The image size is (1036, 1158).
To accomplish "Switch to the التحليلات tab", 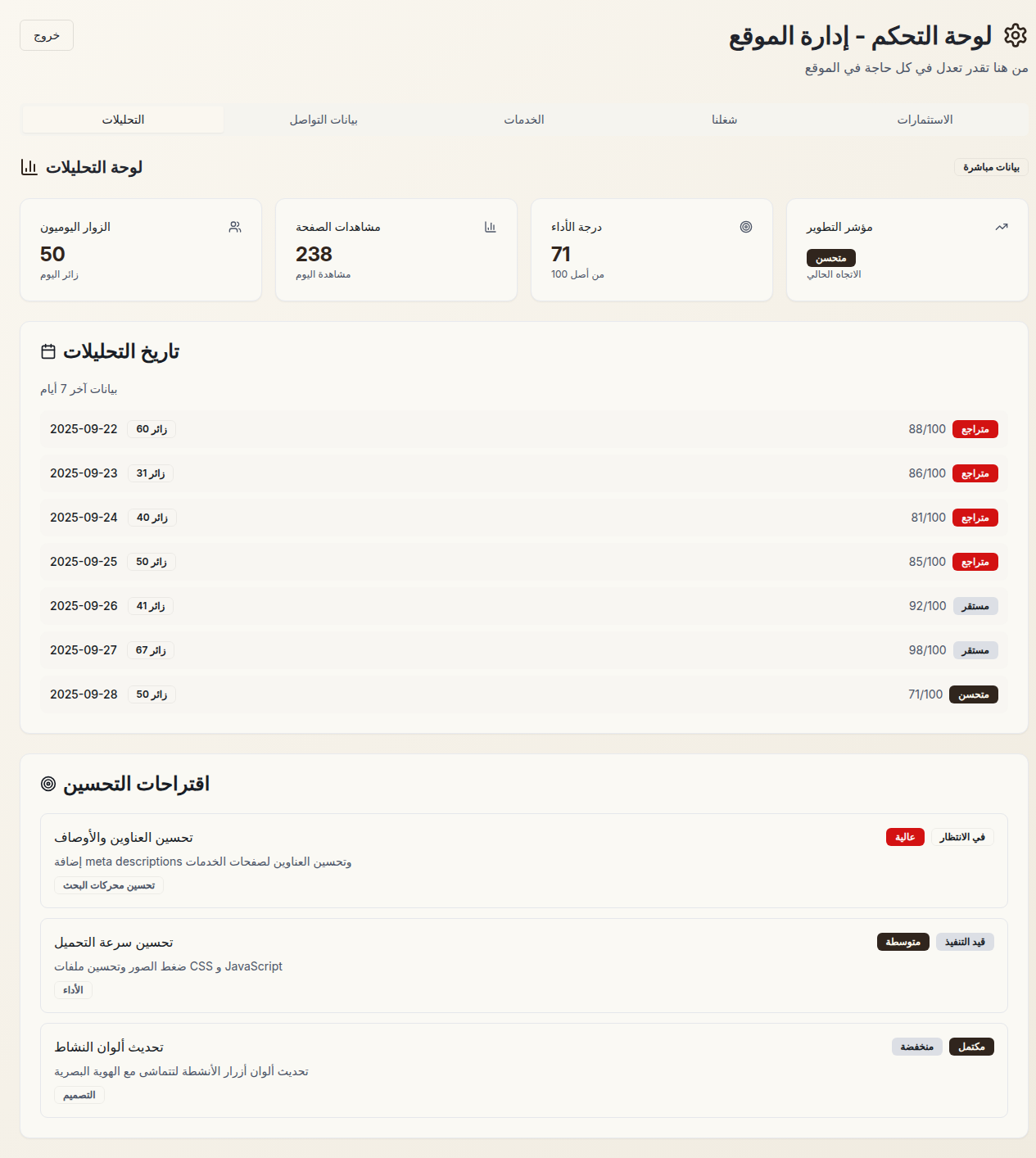I will tap(123, 120).
